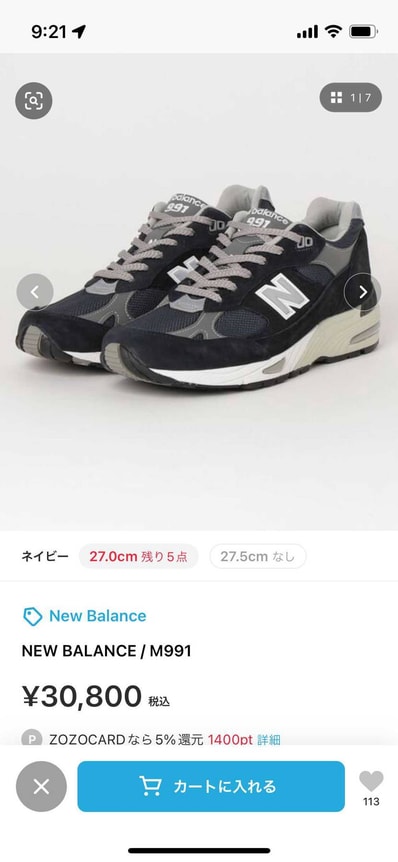Show the next product image
Image resolution: width=398 pixels, height=862 pixels.
[x=362, y=292]
